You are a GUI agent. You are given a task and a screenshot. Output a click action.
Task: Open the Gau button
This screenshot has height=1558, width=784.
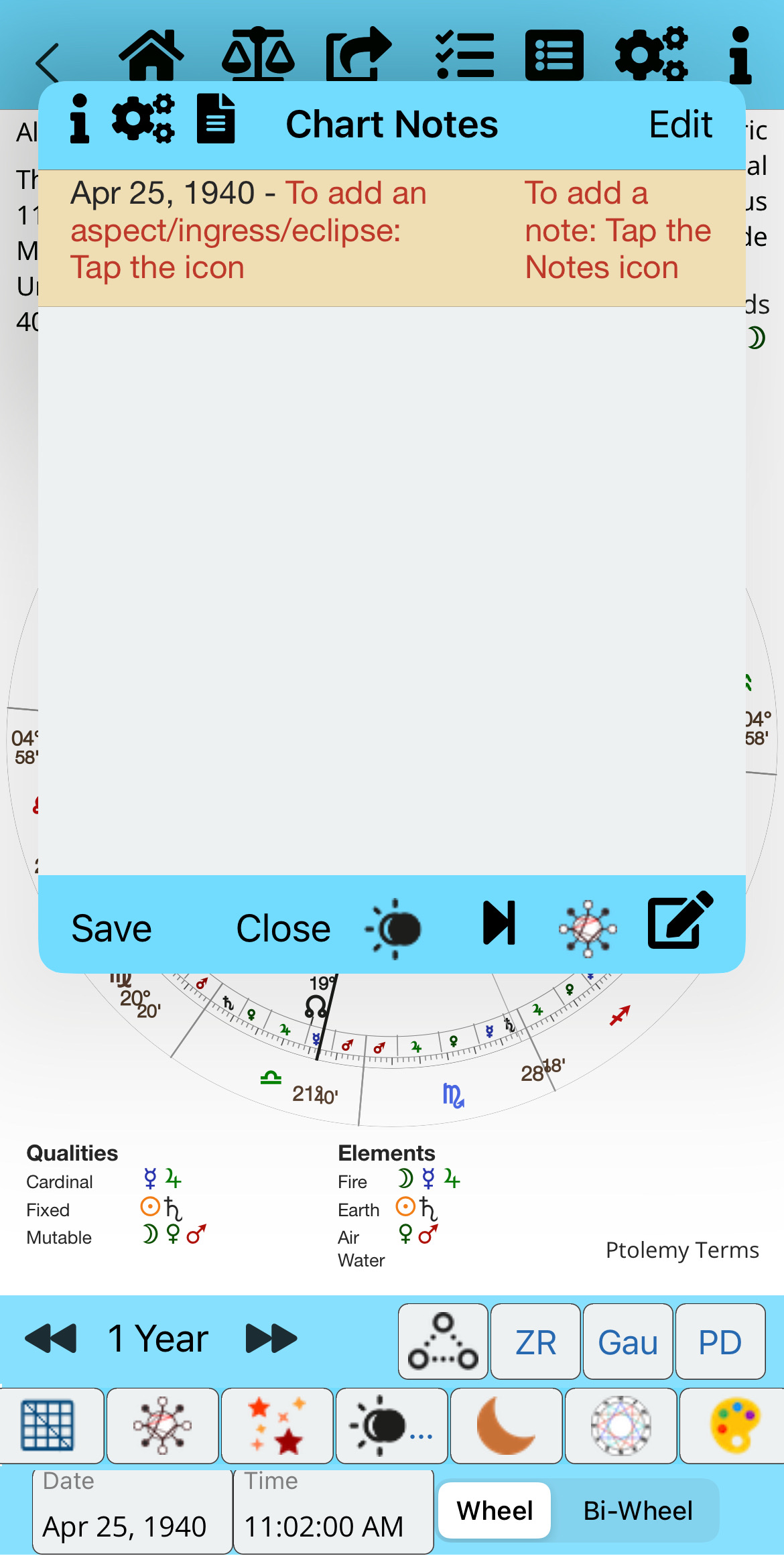coord(628,1342)
